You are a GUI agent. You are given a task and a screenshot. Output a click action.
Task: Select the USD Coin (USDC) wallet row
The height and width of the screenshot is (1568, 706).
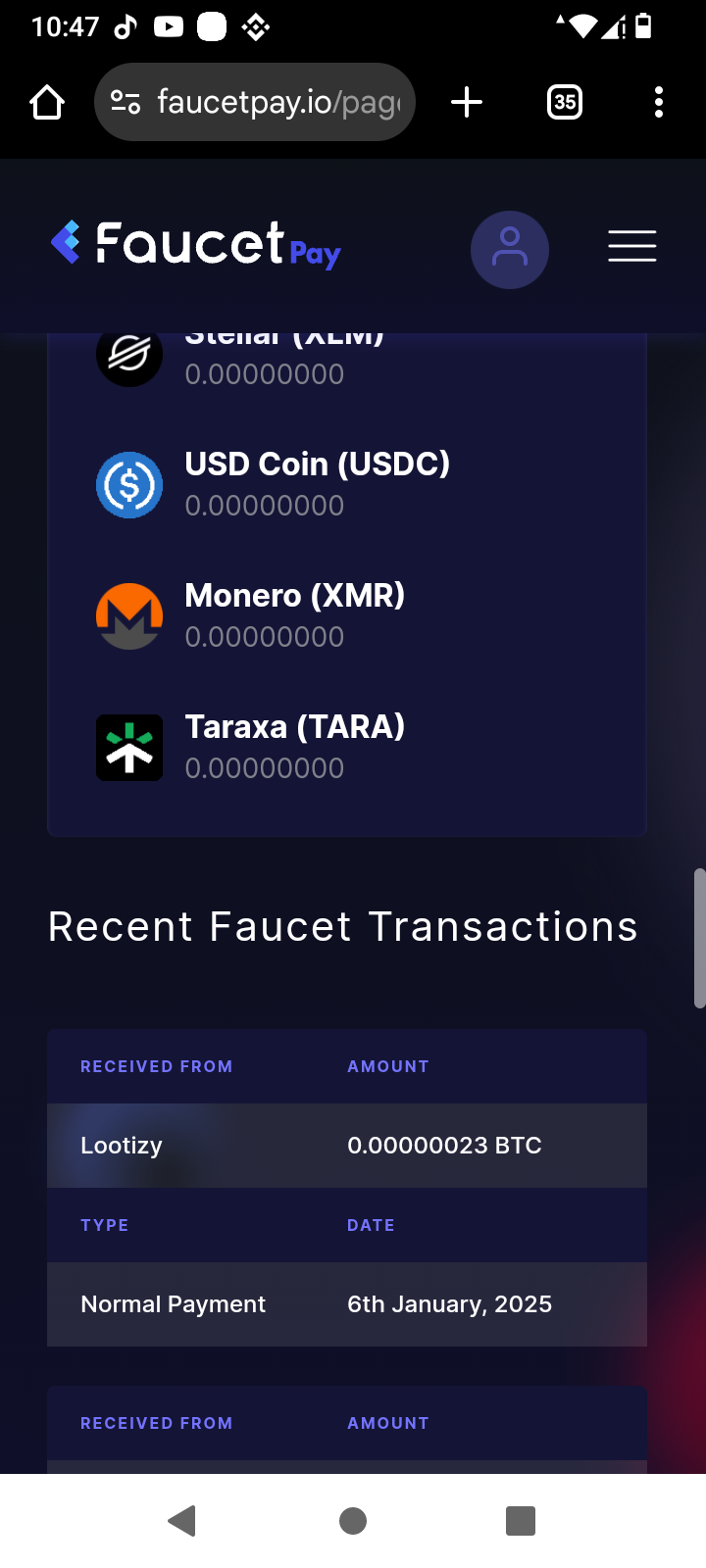click(347, 485)
